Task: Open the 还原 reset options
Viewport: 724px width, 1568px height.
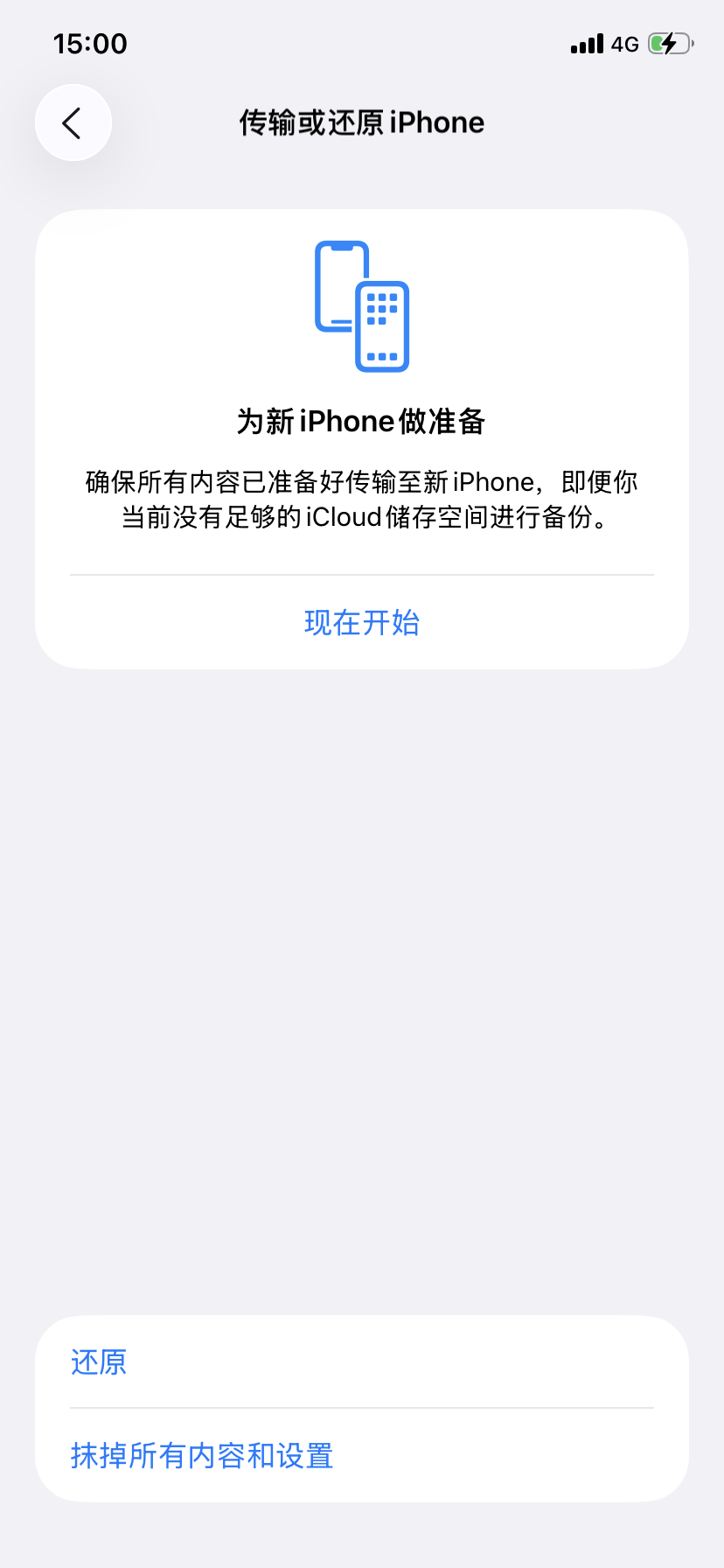Action: coord(99,1362)
